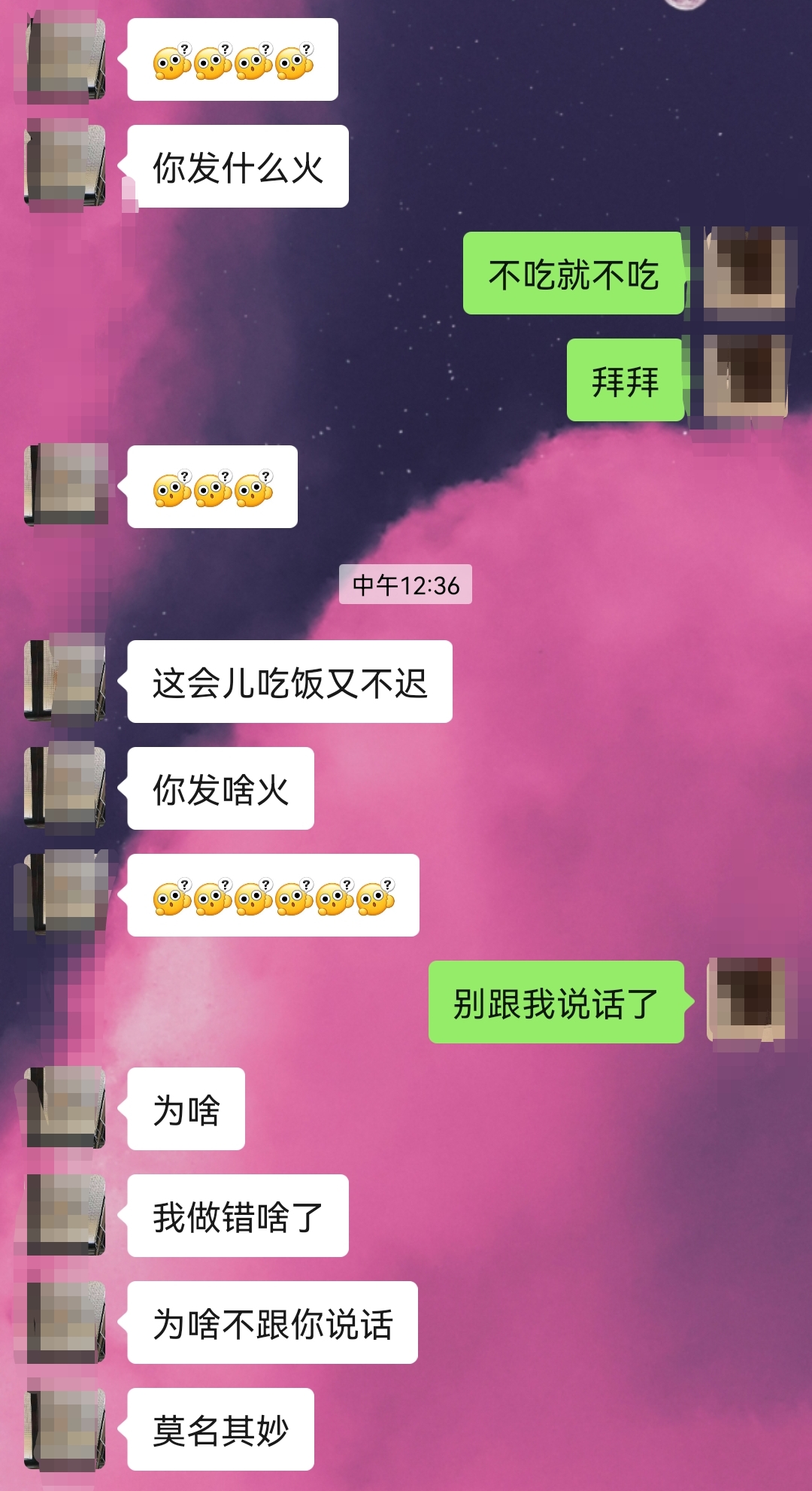Tap the avatar next to '你发啥火'
The width and height of the screenshot is (812, 1491).
click(x=65, y=788)
